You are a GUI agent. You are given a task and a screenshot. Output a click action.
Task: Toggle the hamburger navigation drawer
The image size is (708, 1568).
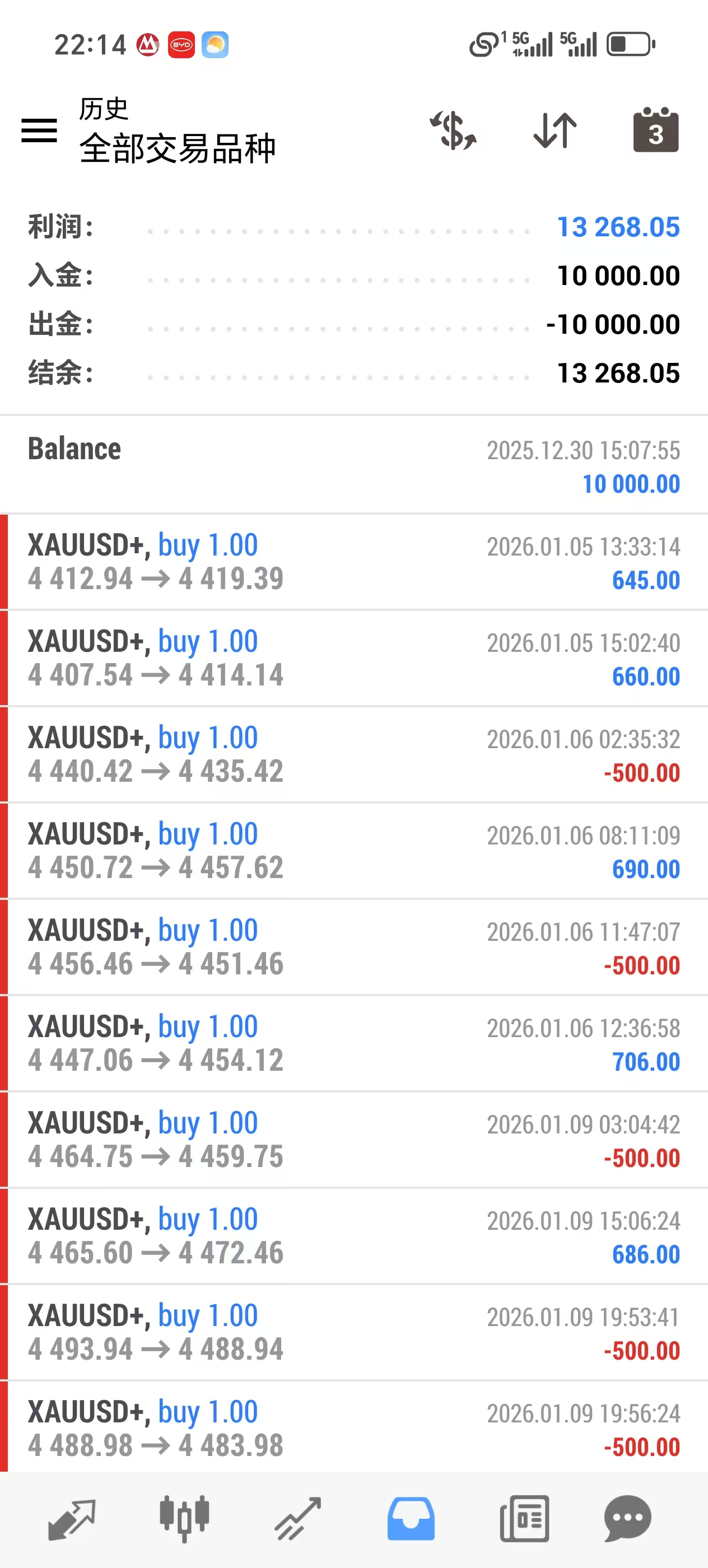(39, 130)
